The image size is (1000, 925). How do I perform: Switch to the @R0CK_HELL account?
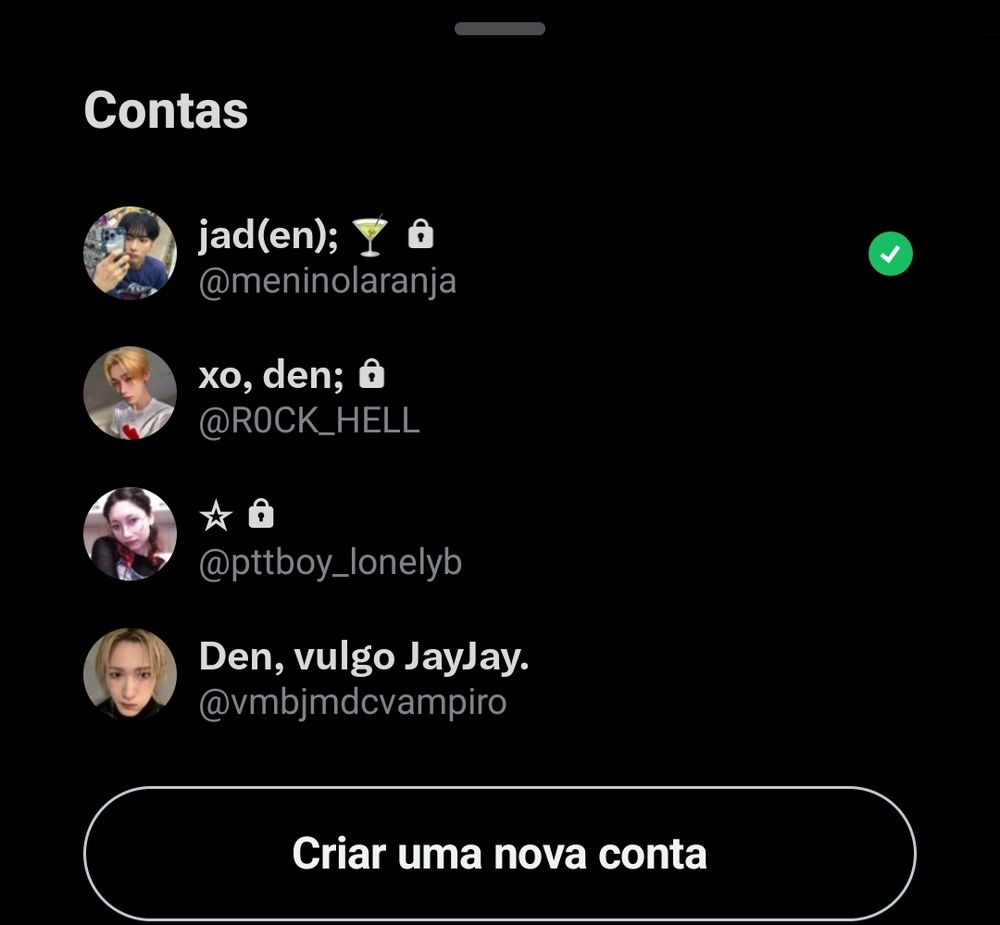point(309,397)
